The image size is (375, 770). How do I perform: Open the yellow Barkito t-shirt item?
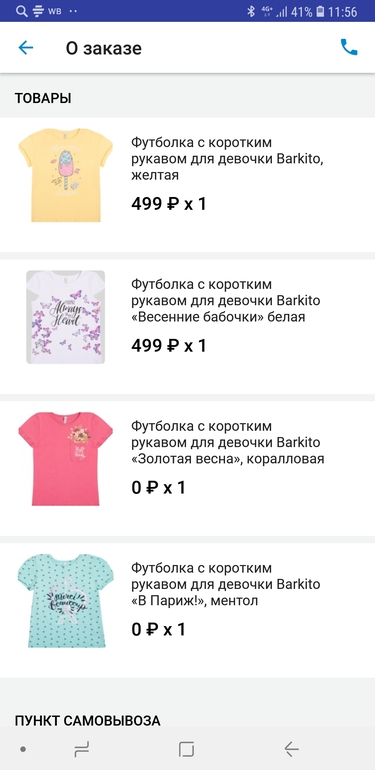[x=188, y=185]
